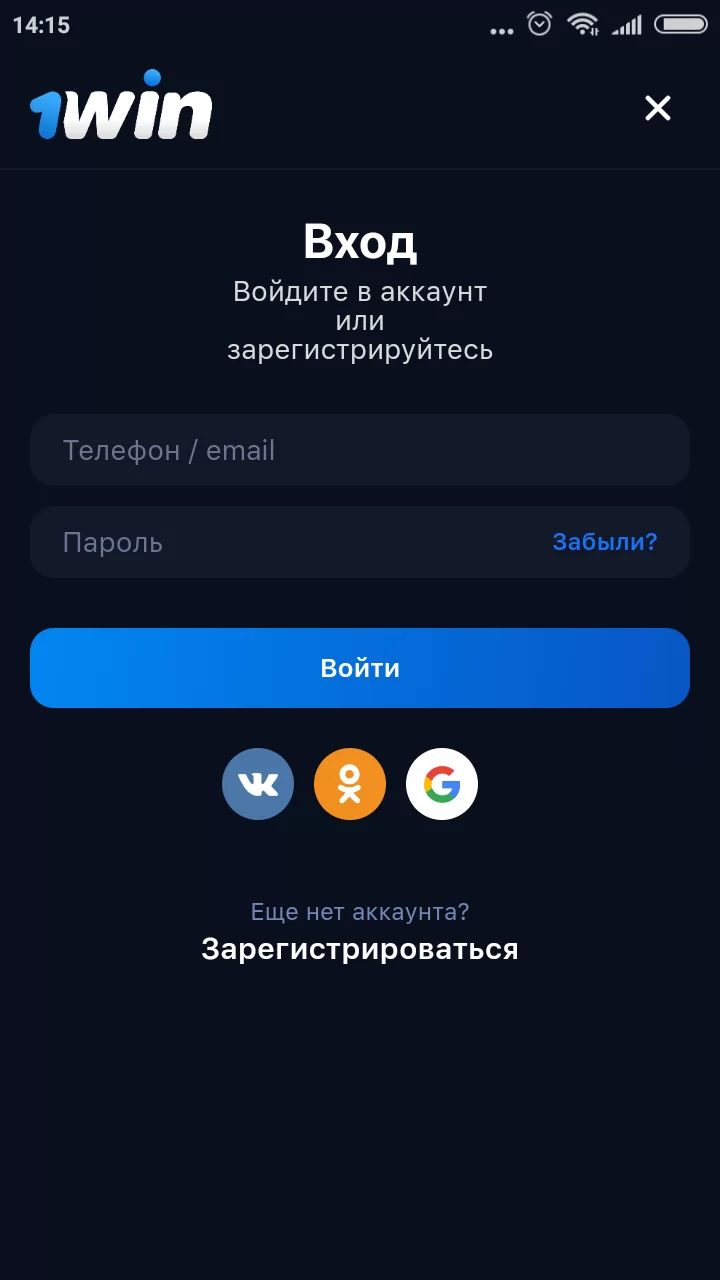Tap the Вход heading
Image resolution: width=720 pixels, height=1280 pixels.
(360, 241)
